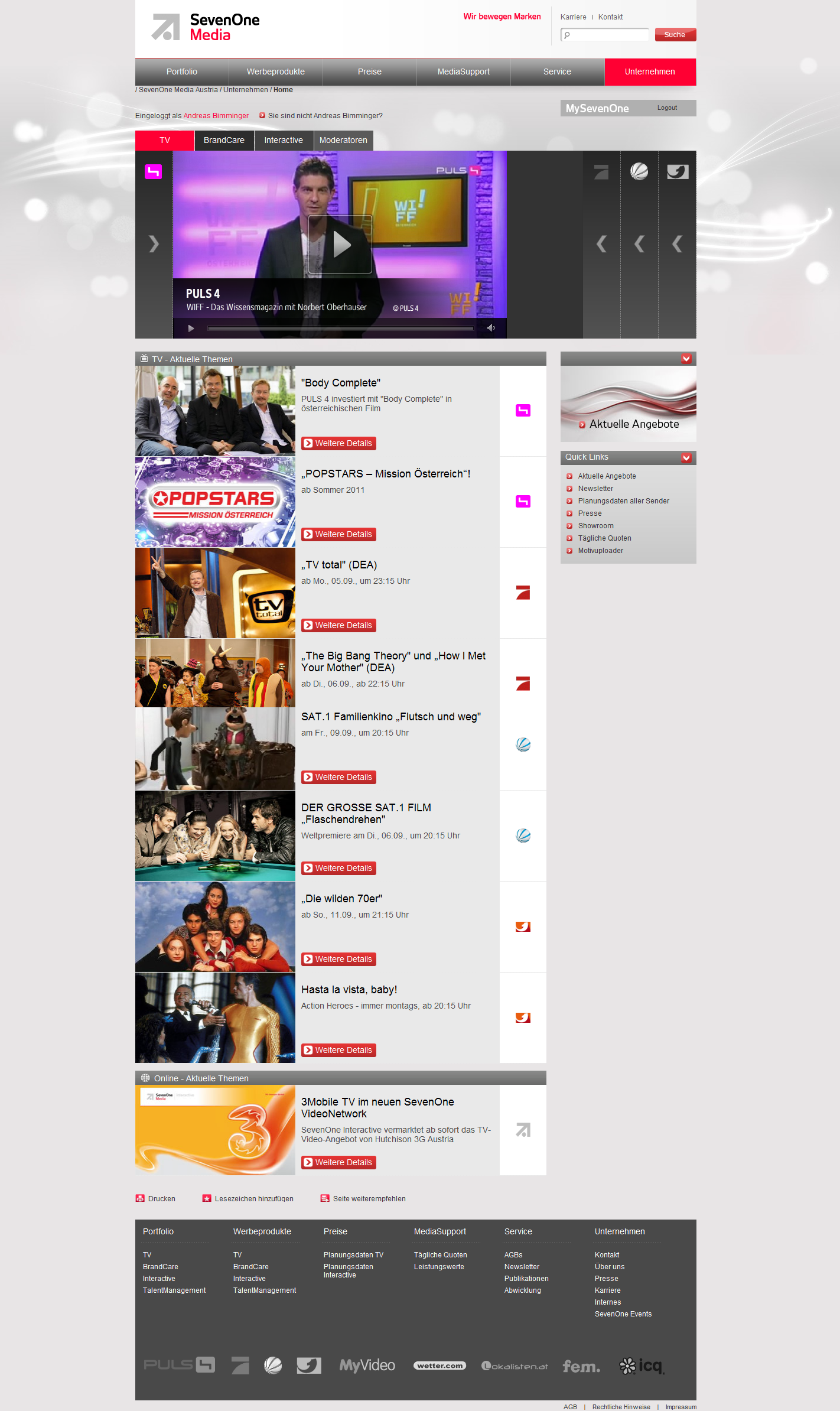
Task: Go to the Preise section
Action: pos(369,71)
